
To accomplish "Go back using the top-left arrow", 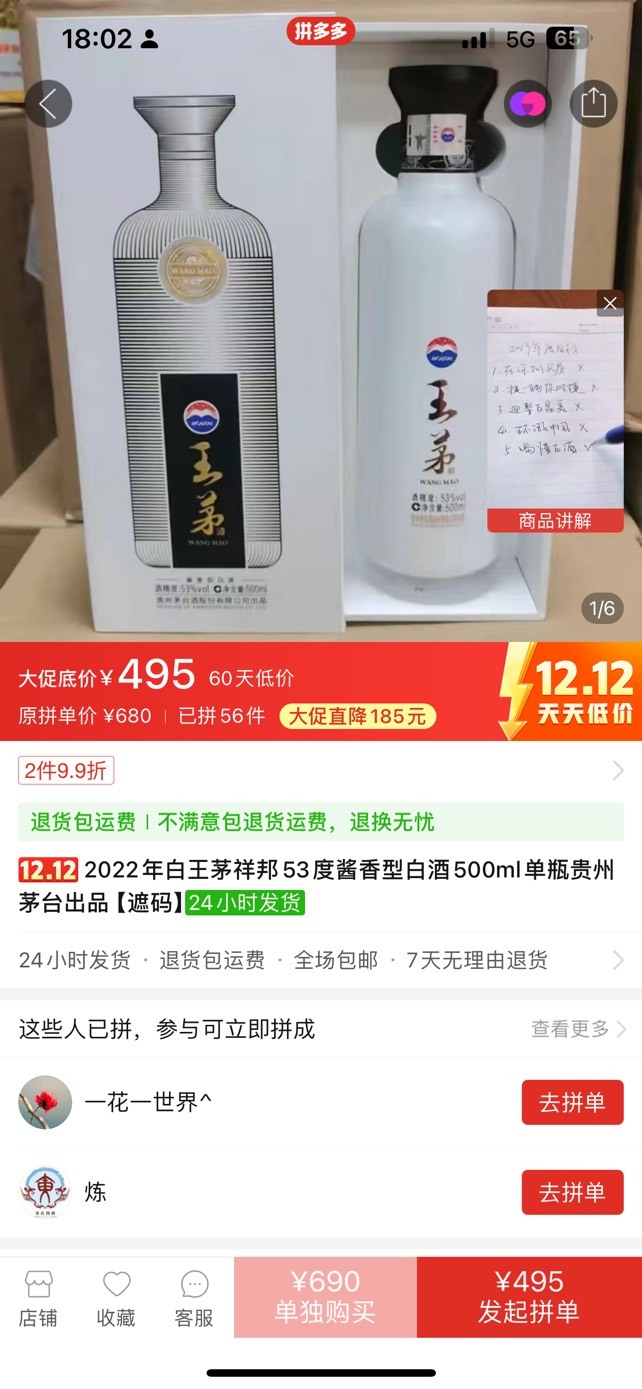I will 48,103.
